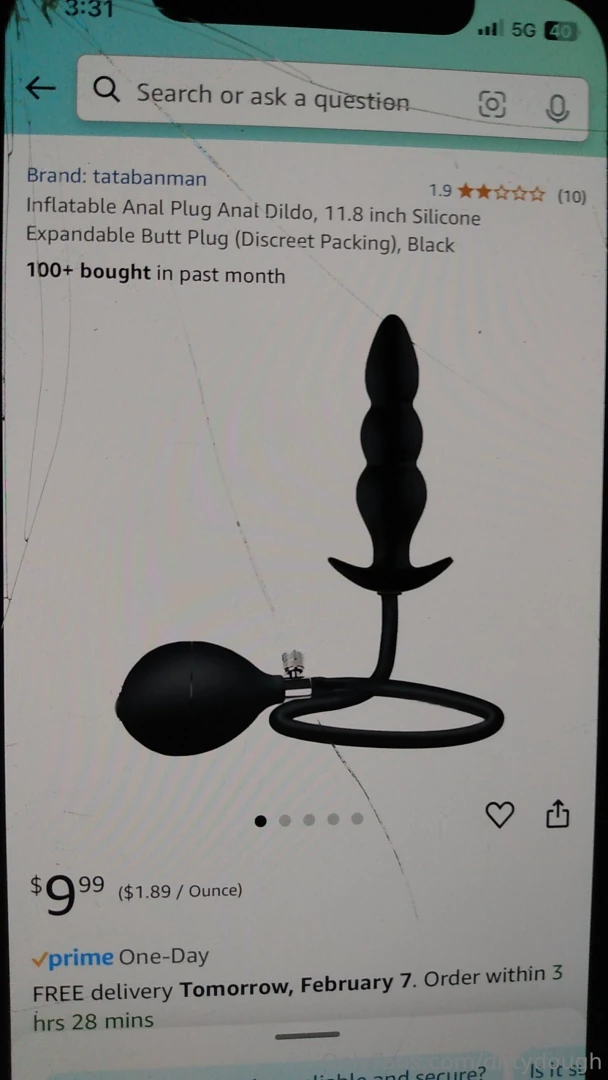
Task: Start voice search with the microphone
Action: coord(557,107)
